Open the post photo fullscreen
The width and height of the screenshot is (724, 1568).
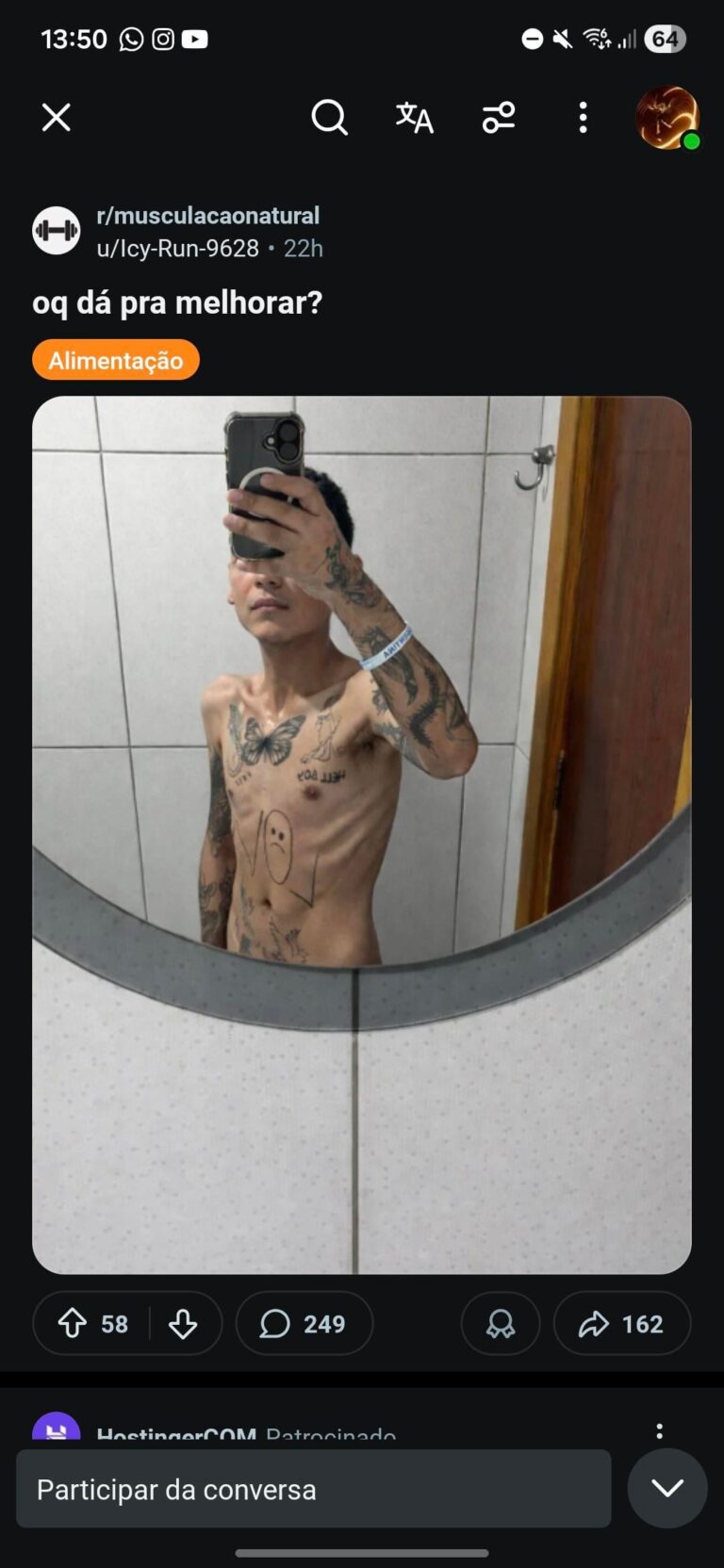tap(362, 834)
